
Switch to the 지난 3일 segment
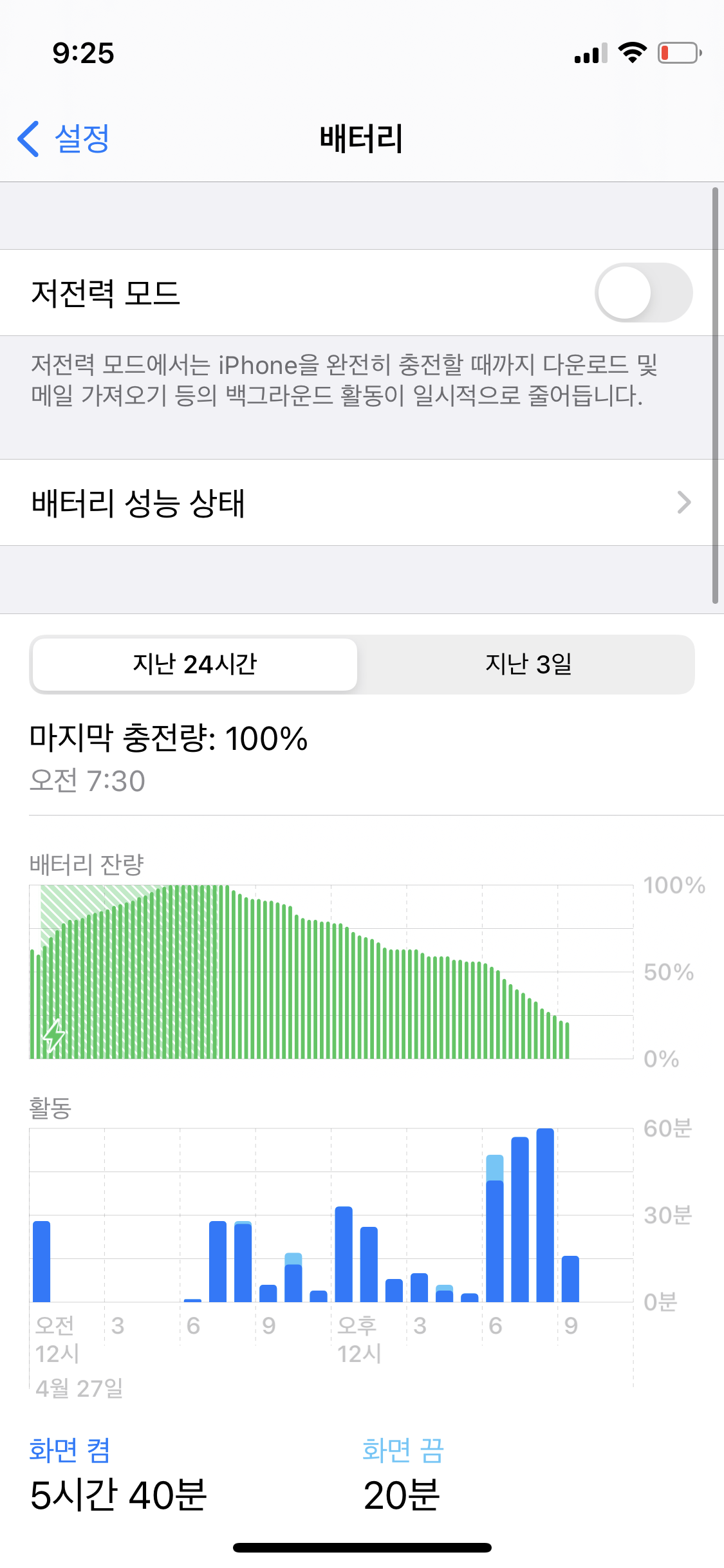(528, 664)
